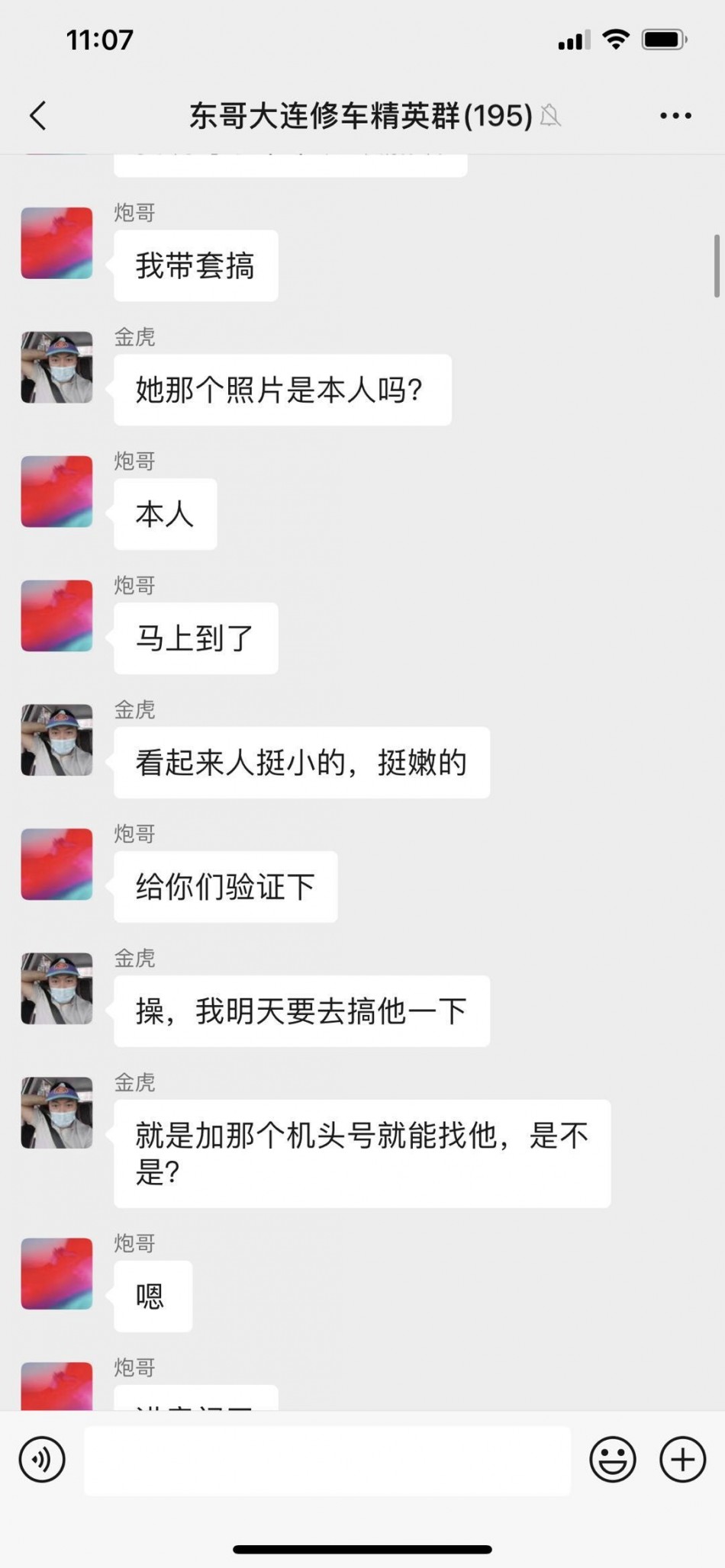
Task: Open the emoji sticker panel
Action: pyautogui.click(x=612, y=1459)
